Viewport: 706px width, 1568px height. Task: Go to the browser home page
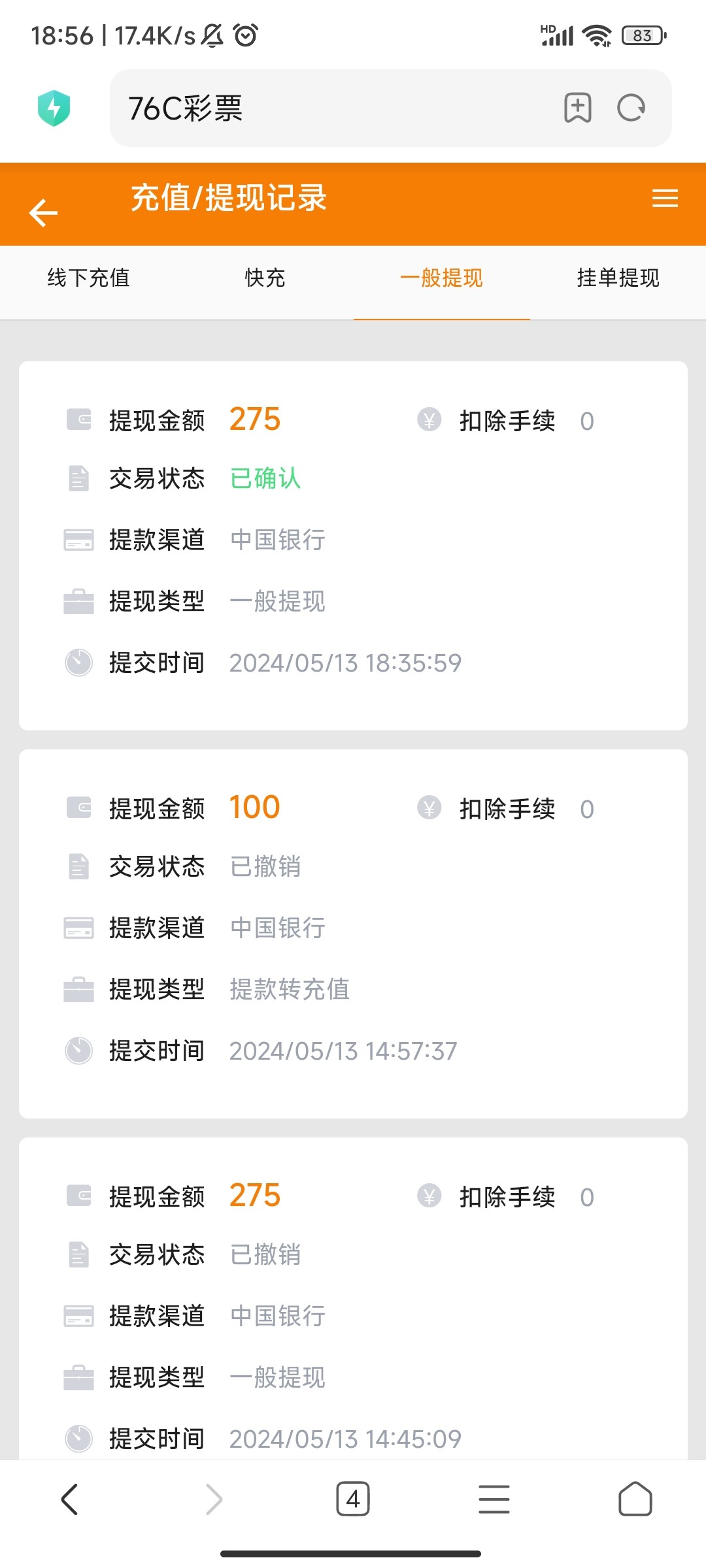(x=635, y=1499)
